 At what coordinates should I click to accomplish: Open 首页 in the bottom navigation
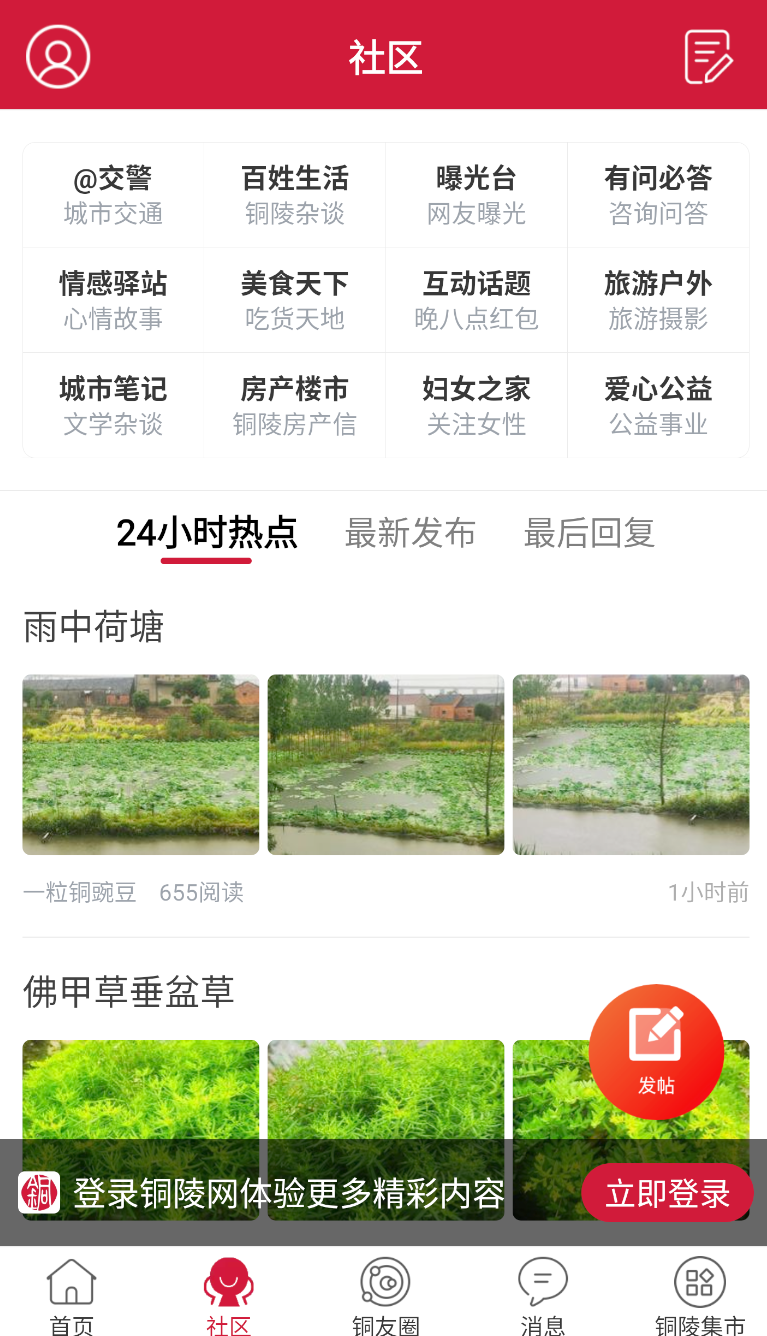[x=69, y=1292]
